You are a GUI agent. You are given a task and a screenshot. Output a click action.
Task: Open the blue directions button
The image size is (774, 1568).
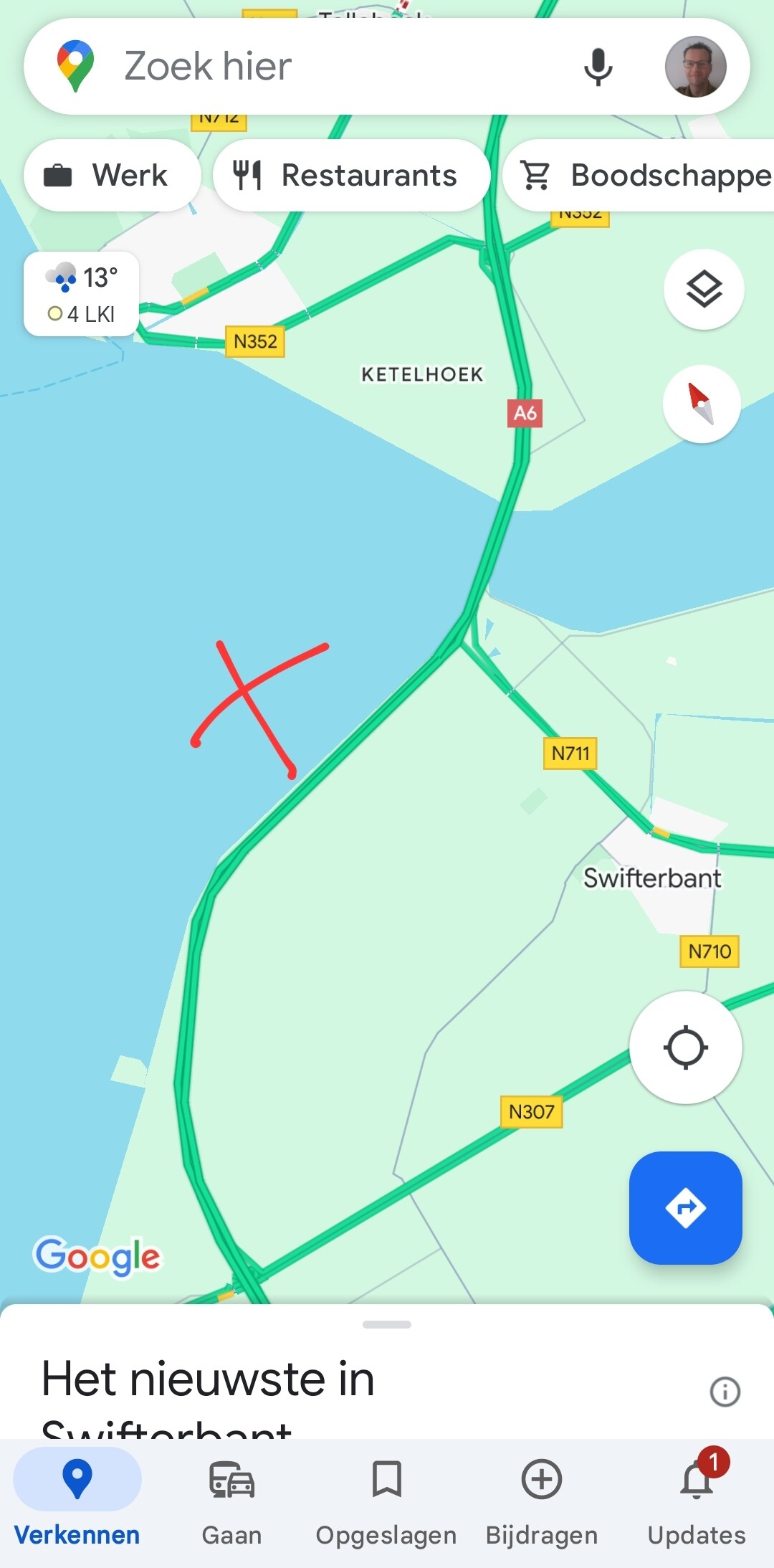tap(685, 1208)
